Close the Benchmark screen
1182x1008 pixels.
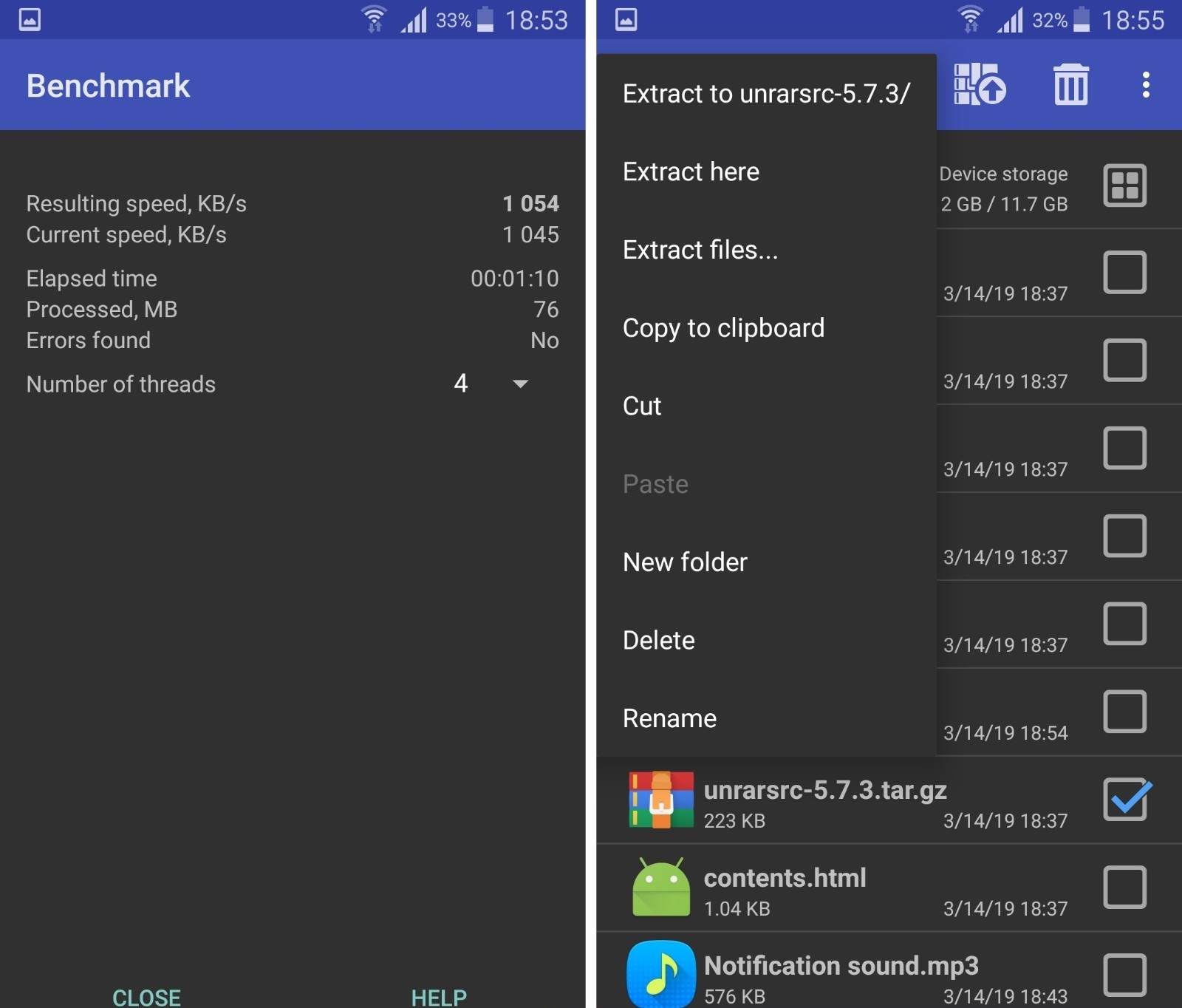[x=146, y=996]
